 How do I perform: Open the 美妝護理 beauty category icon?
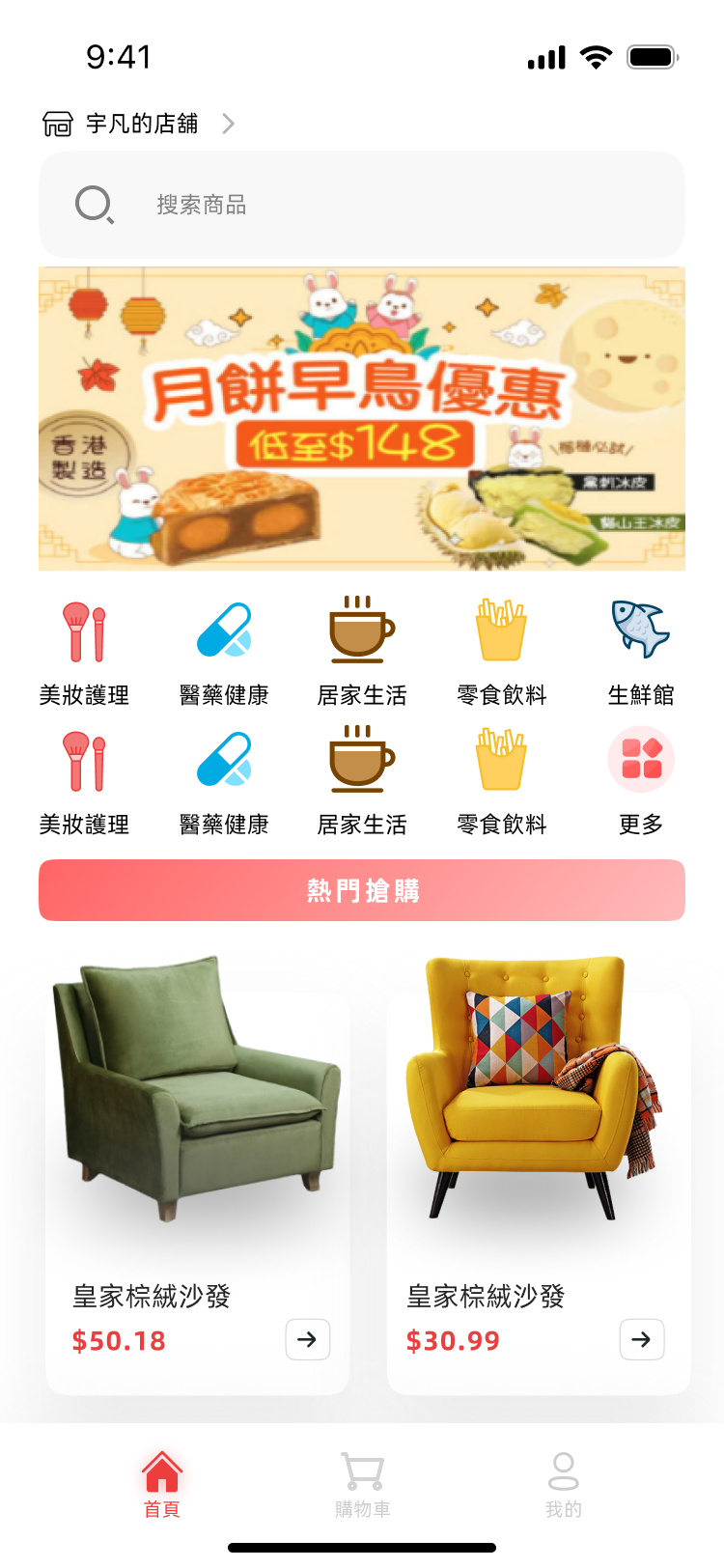point(85,629)
